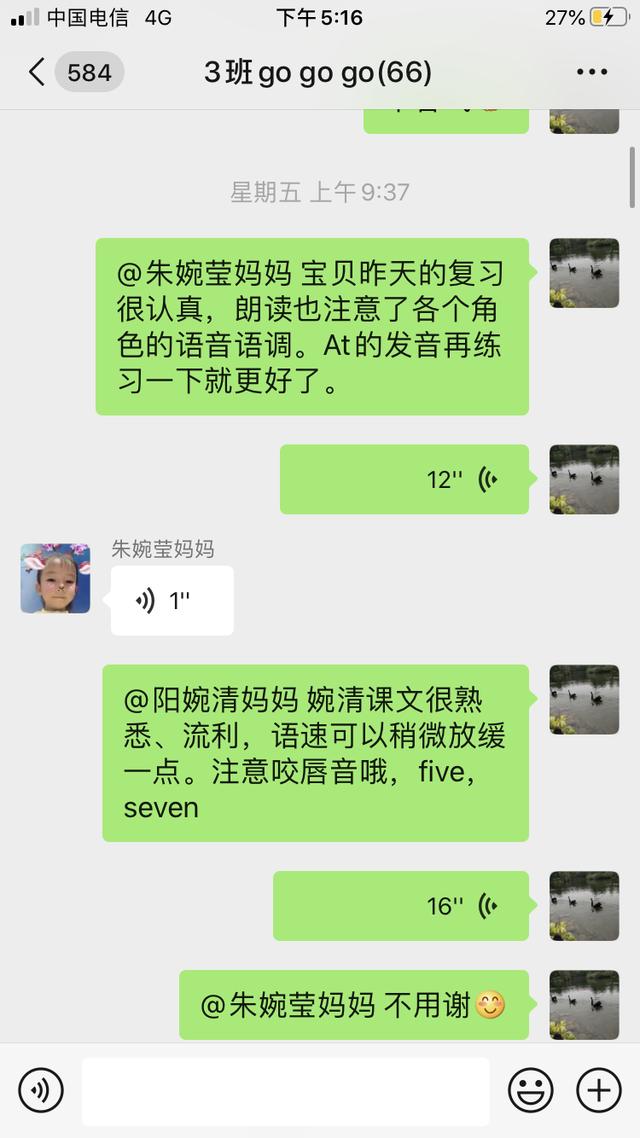Go back to the chat list

click(37, 73)
